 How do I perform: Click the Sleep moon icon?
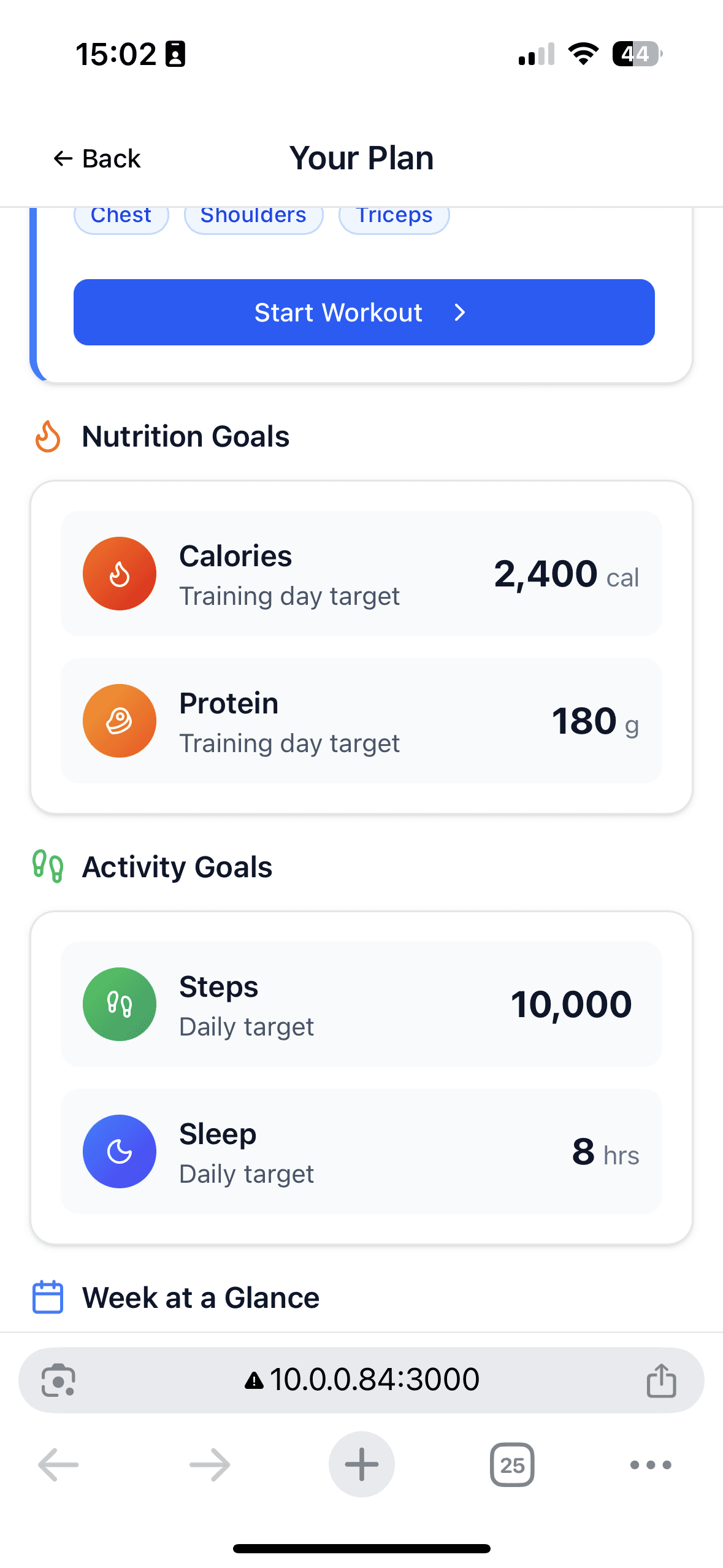coord(120,1151)
